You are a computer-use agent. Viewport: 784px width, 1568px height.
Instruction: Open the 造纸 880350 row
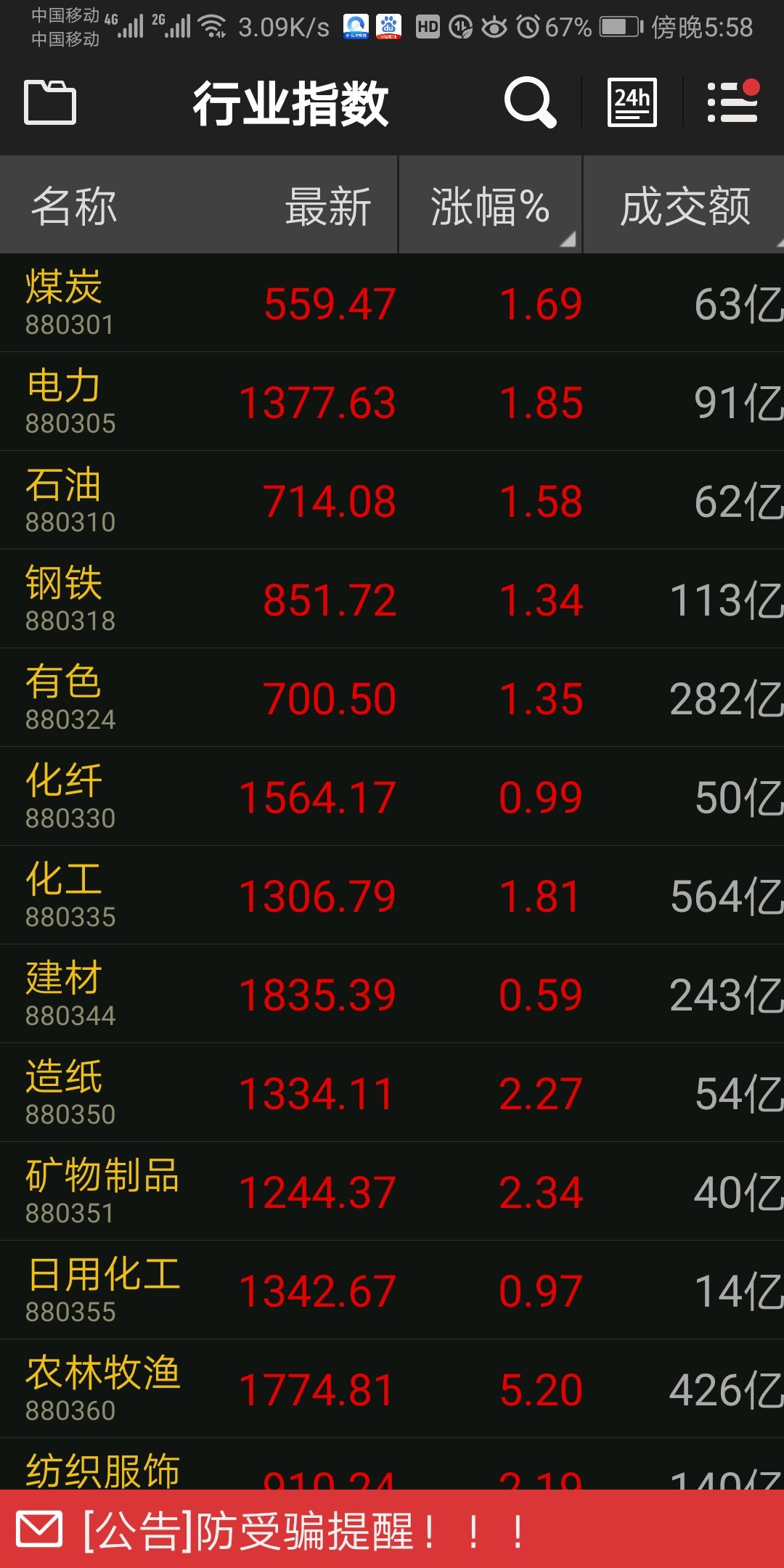(x=392, y=1093)
